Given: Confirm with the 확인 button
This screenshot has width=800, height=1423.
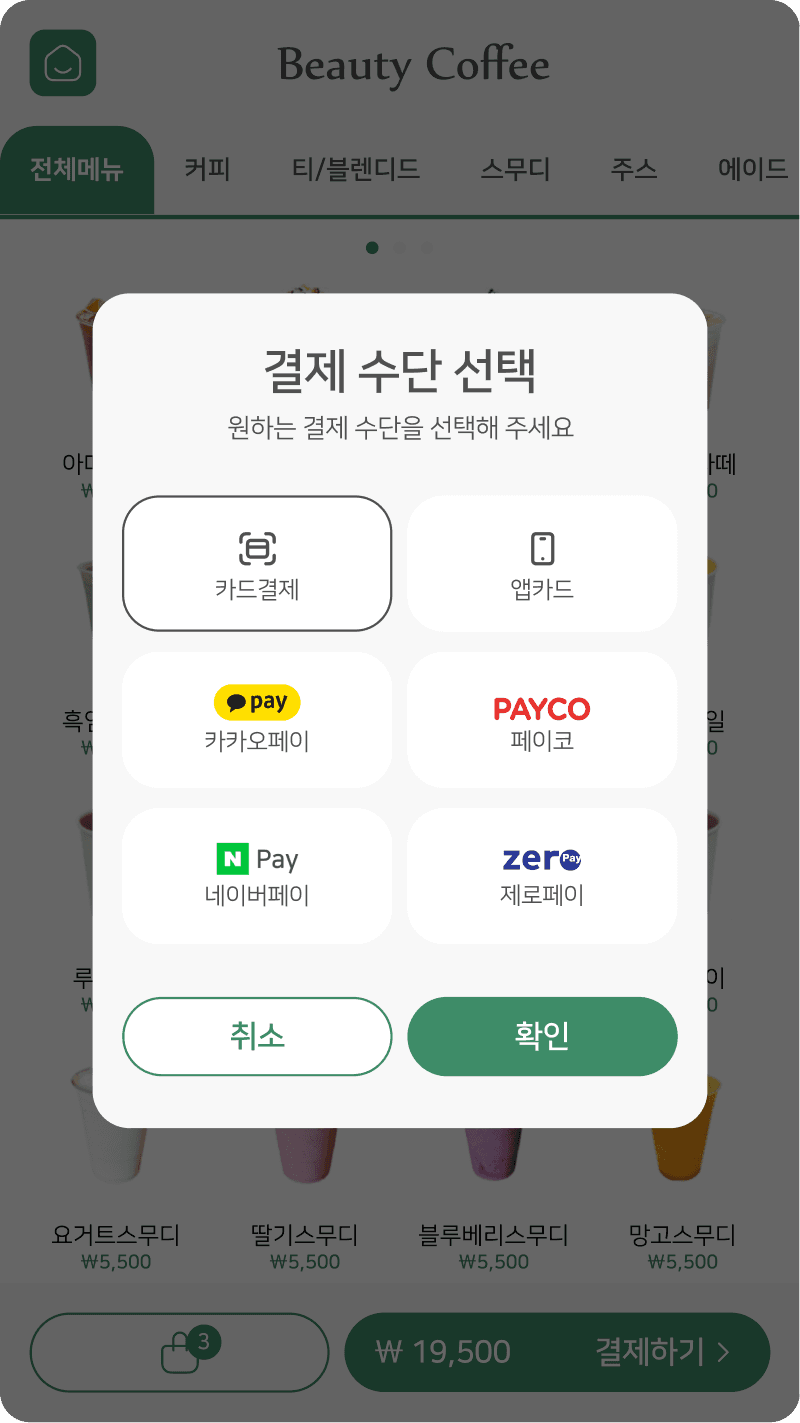Looking at the screenshot, I should point(542,1036).
